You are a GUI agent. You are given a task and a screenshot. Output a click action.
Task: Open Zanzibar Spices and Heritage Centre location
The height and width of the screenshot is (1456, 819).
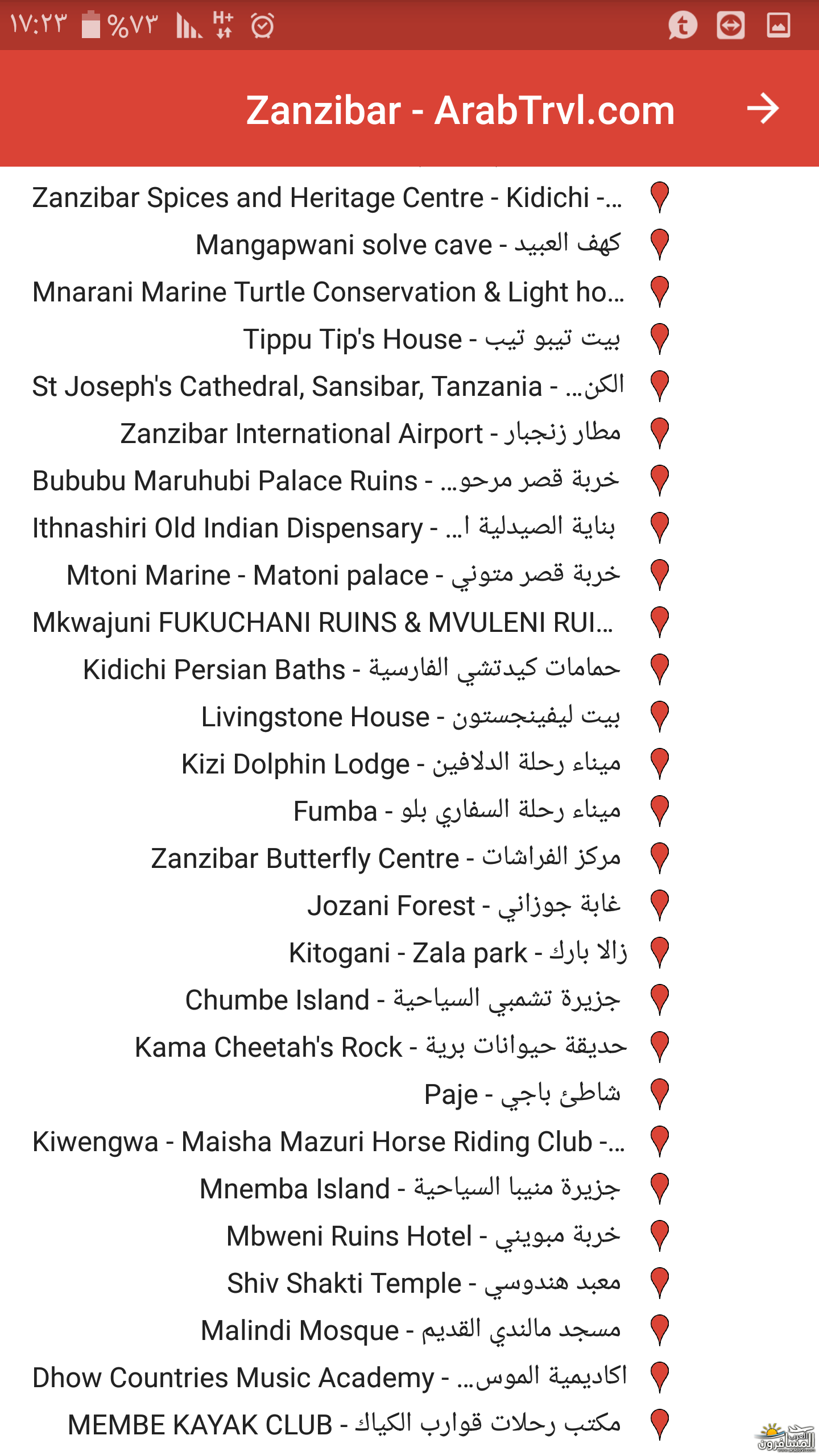(x=327, y=198)
